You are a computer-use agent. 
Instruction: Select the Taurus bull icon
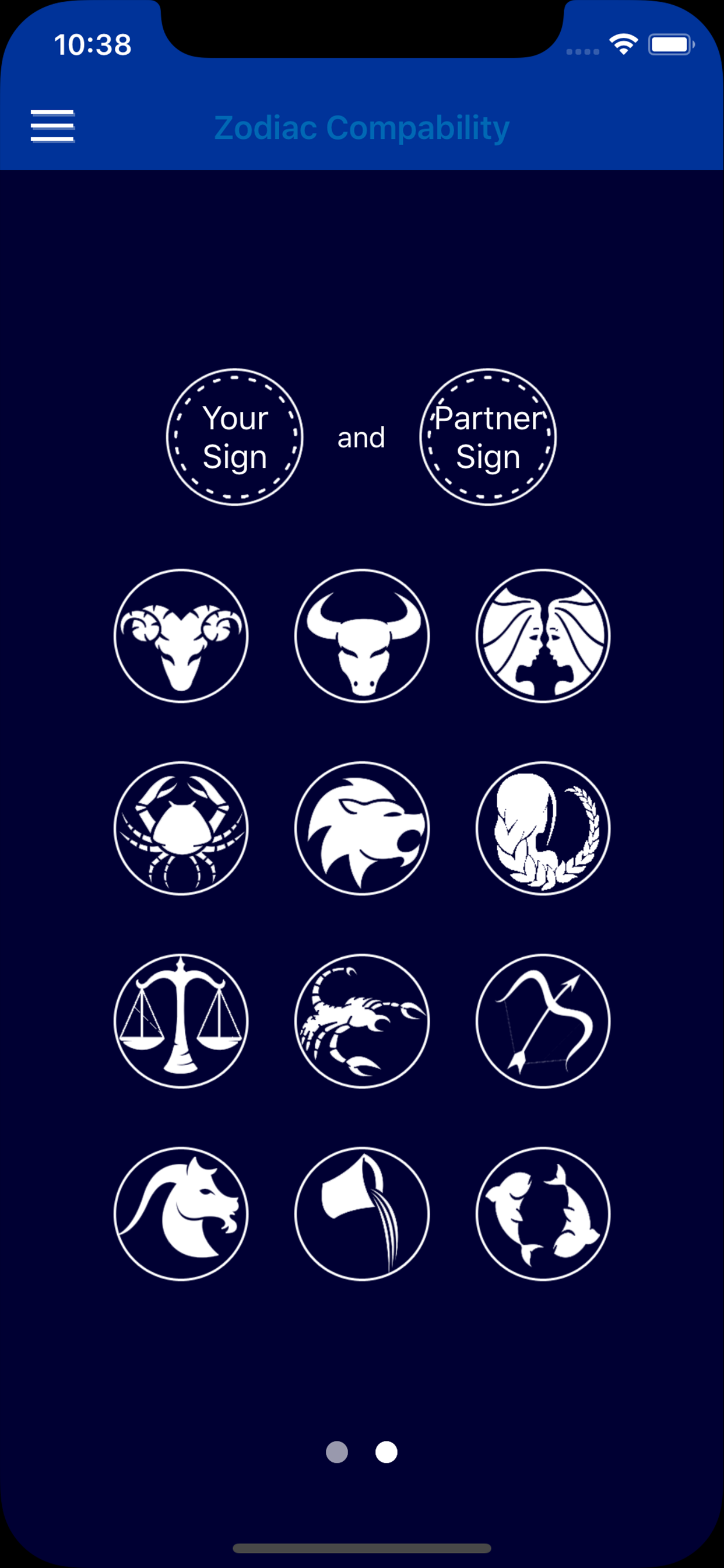tap(362, 635)
